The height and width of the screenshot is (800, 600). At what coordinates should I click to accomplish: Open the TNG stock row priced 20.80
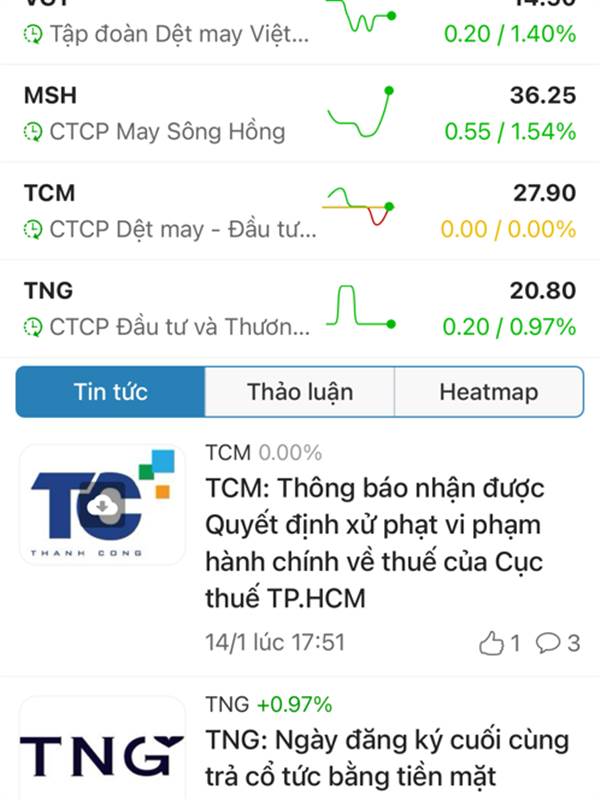300,309
